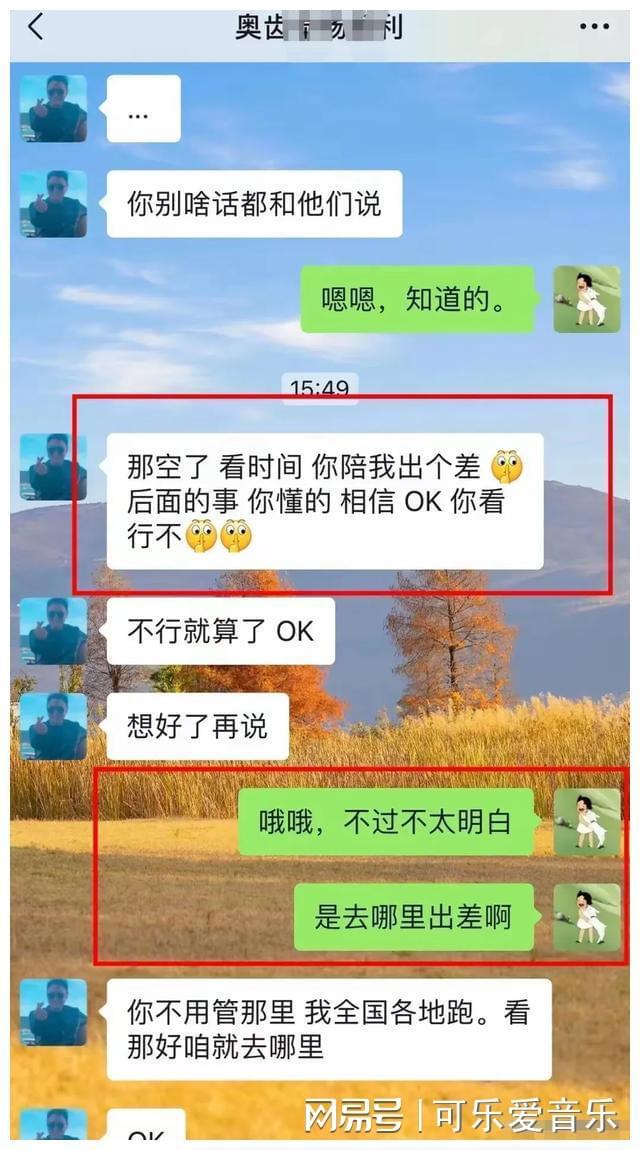
Task: Open the sender's avatar beside "你别啥话都和他们说"
Action: coord(53,204)
